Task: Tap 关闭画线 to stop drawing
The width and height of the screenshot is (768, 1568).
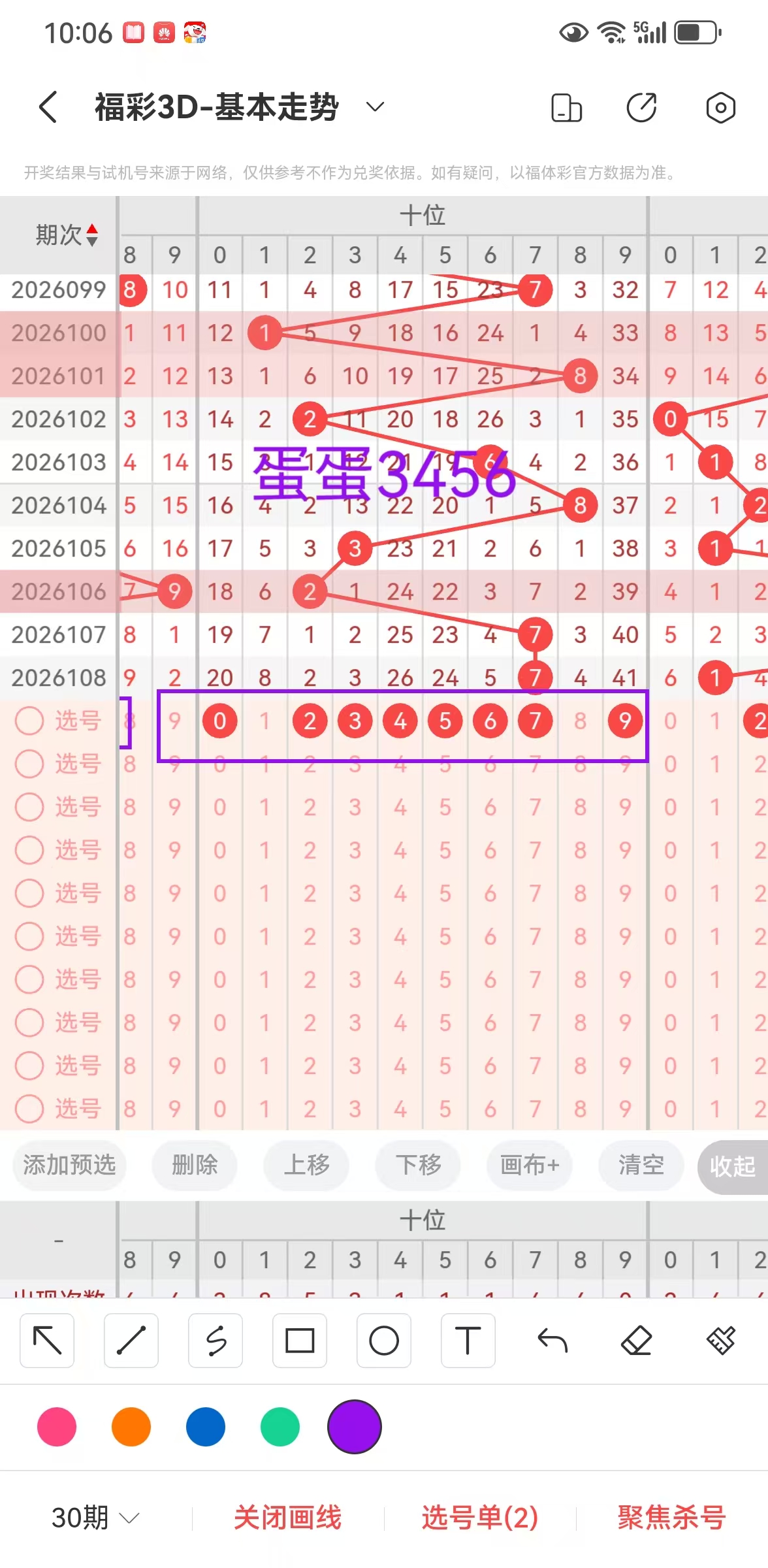Action: 287,1517
